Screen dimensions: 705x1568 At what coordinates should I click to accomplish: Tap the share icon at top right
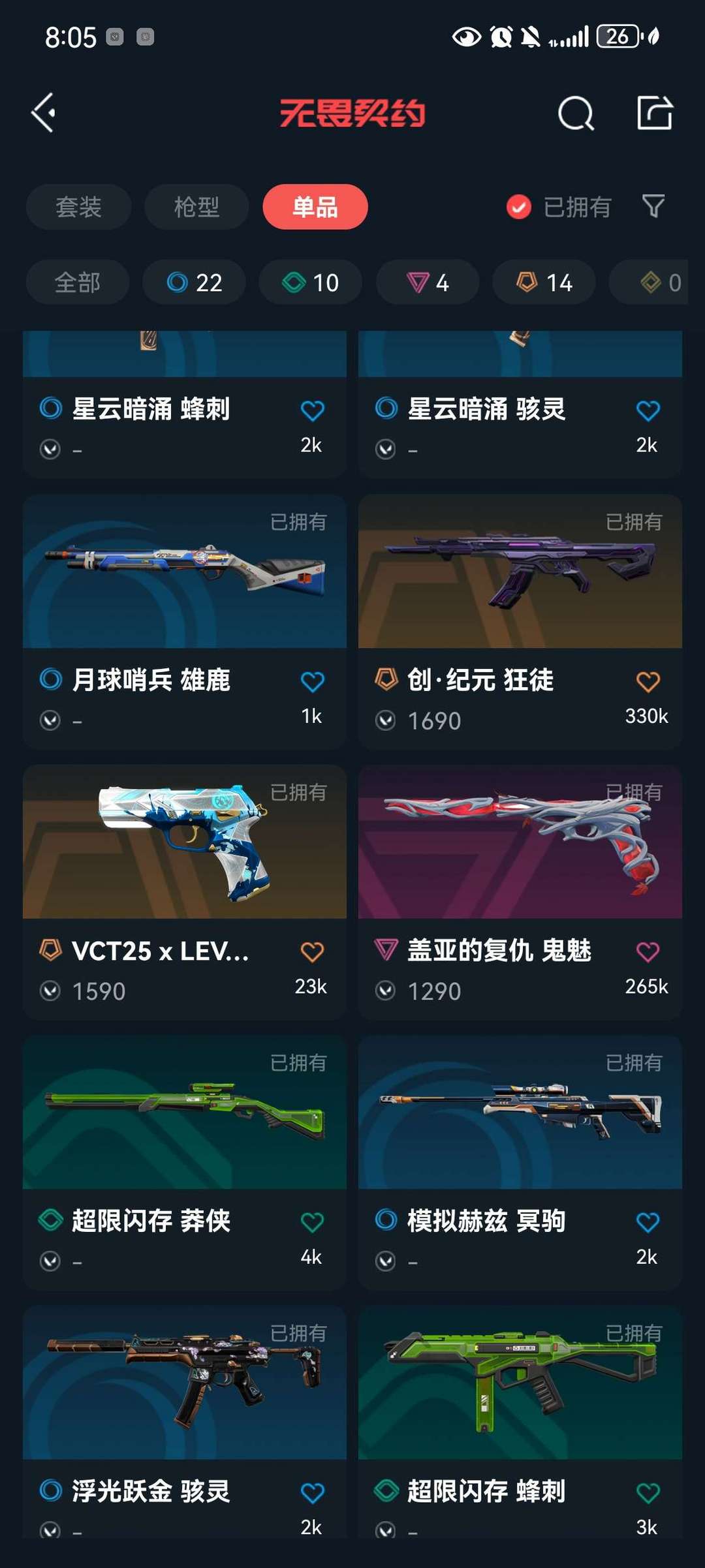(655, 113)
